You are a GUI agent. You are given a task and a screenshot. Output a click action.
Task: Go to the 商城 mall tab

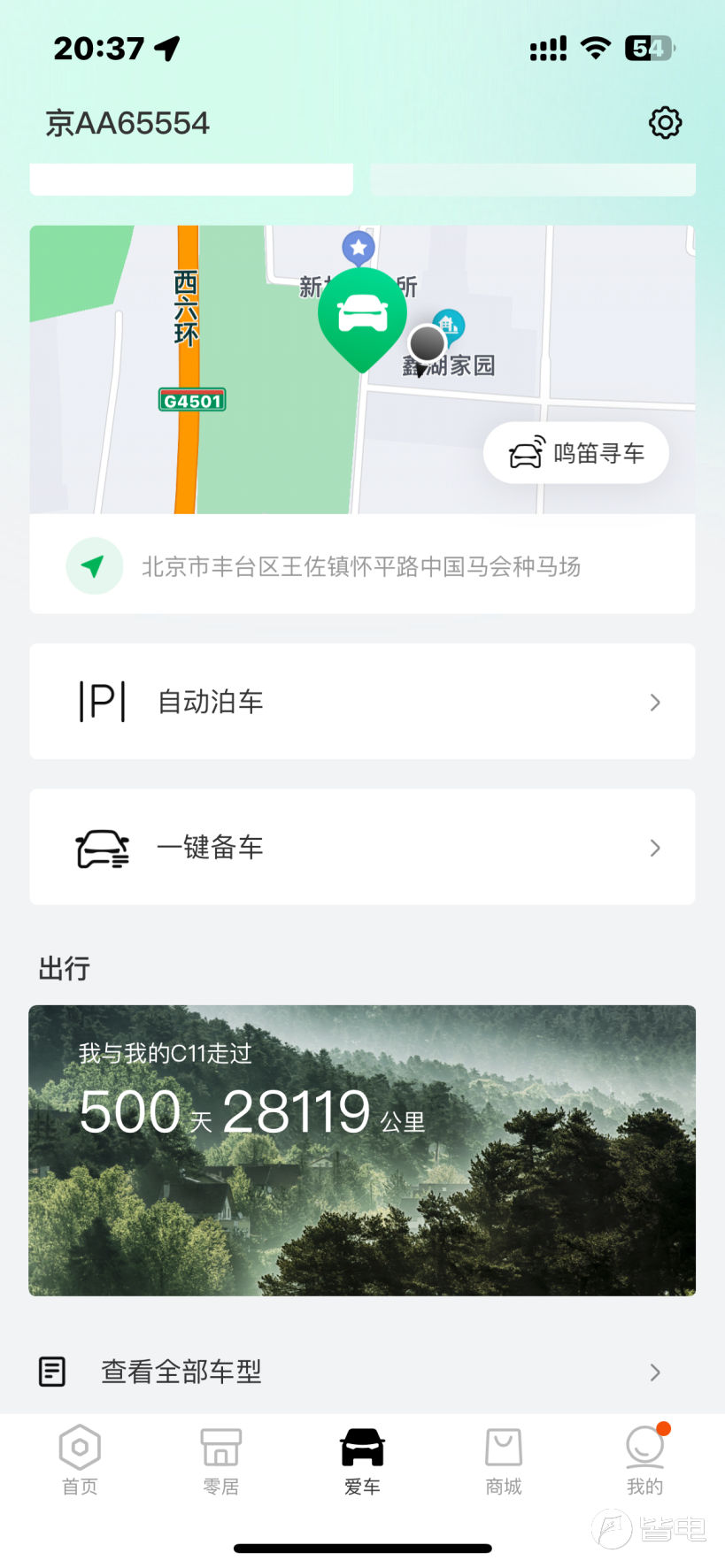tap(503, 1460)
